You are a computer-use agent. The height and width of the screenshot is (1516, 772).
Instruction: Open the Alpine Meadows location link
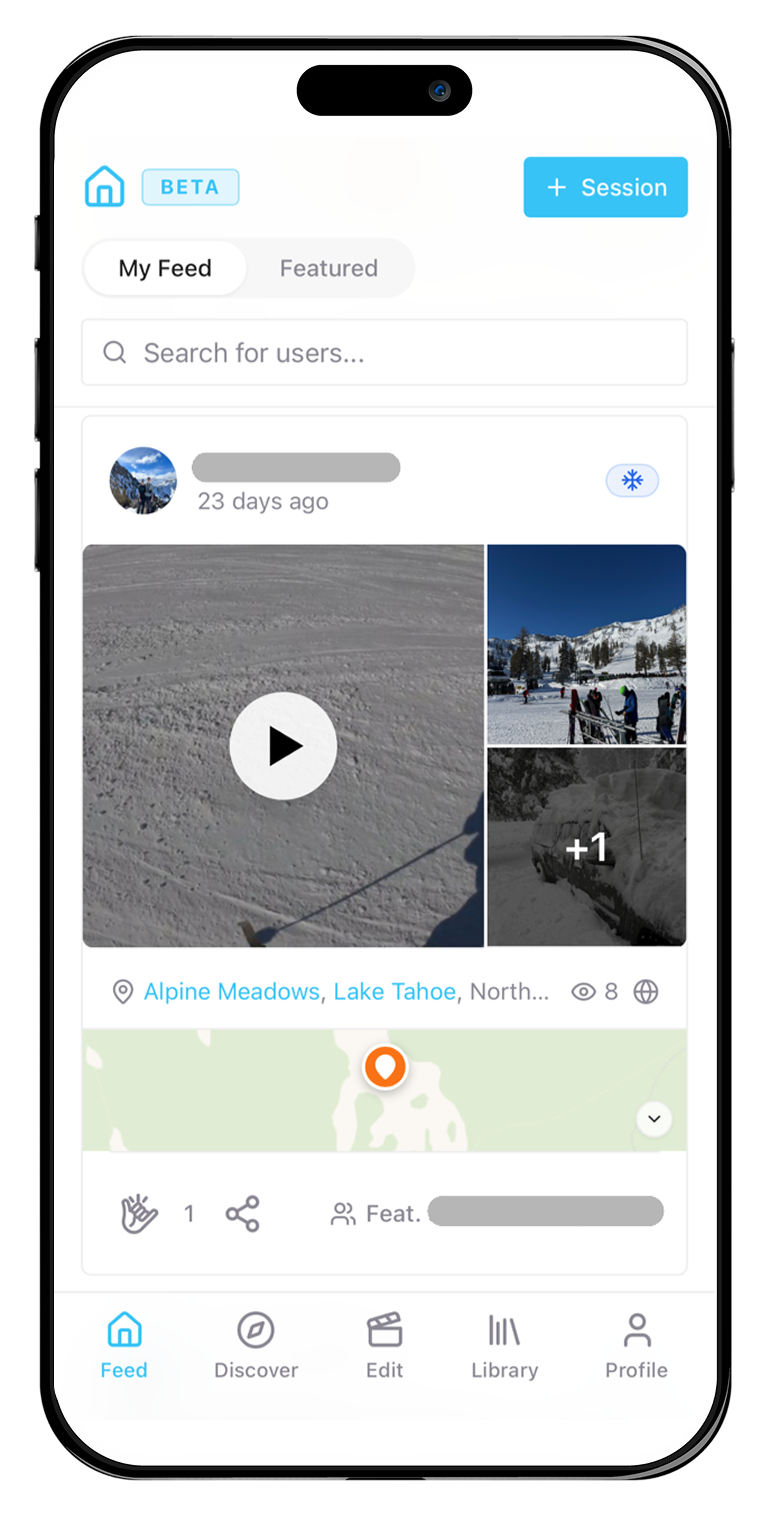[231, 992]
